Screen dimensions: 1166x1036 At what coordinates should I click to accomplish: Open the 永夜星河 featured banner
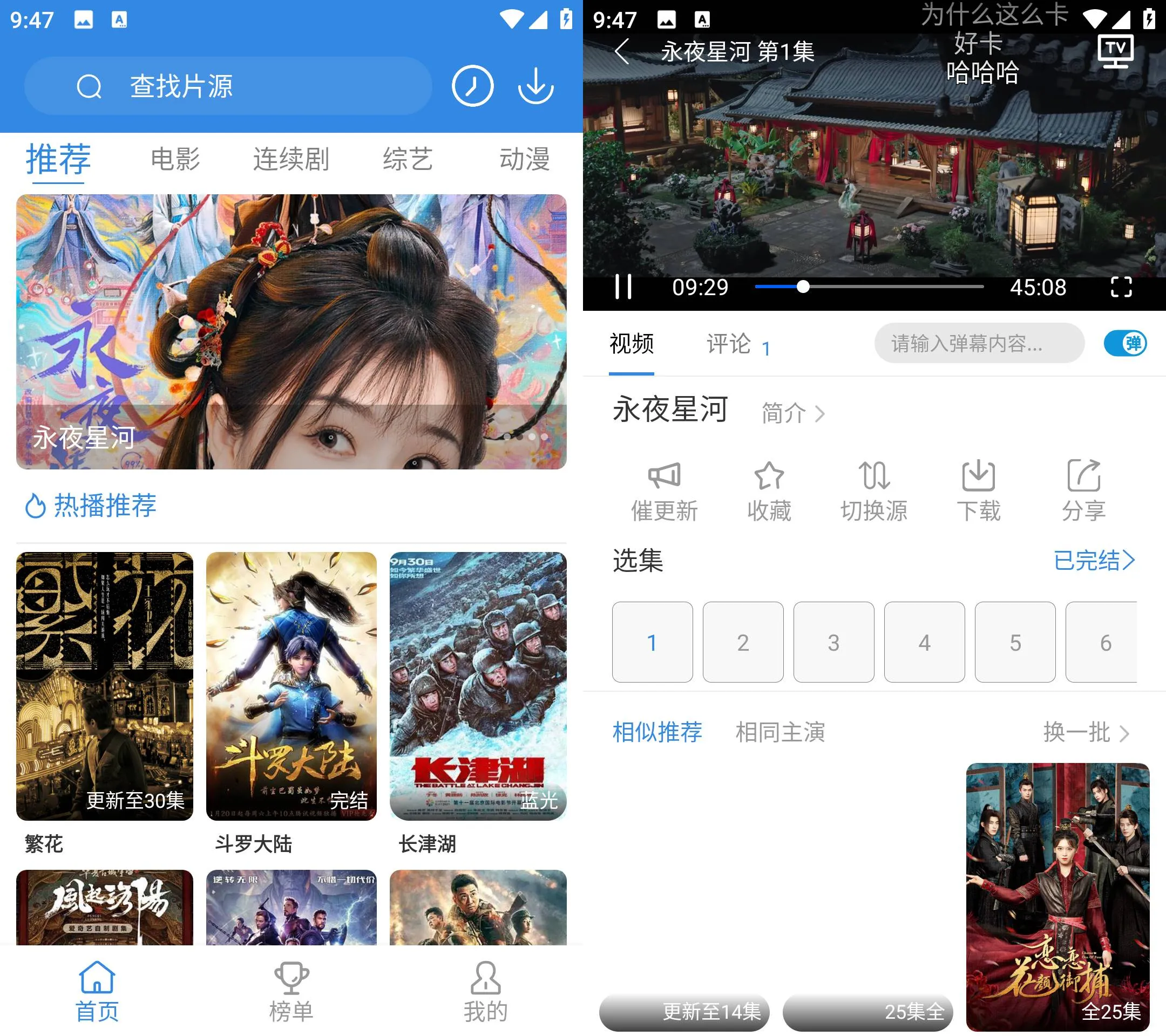[x=291, y=331]
